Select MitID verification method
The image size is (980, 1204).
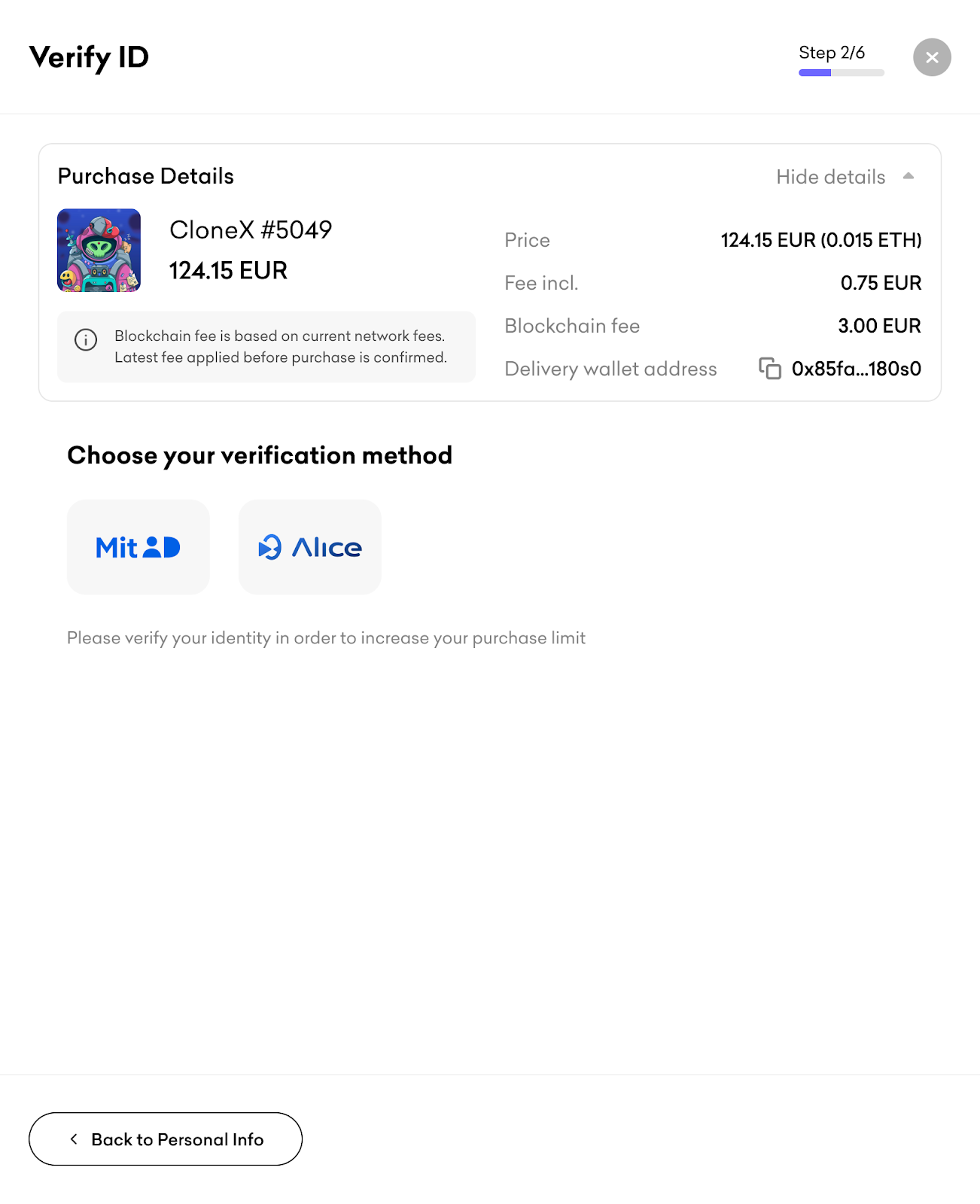pyautogui.click(x=138, y=547)
